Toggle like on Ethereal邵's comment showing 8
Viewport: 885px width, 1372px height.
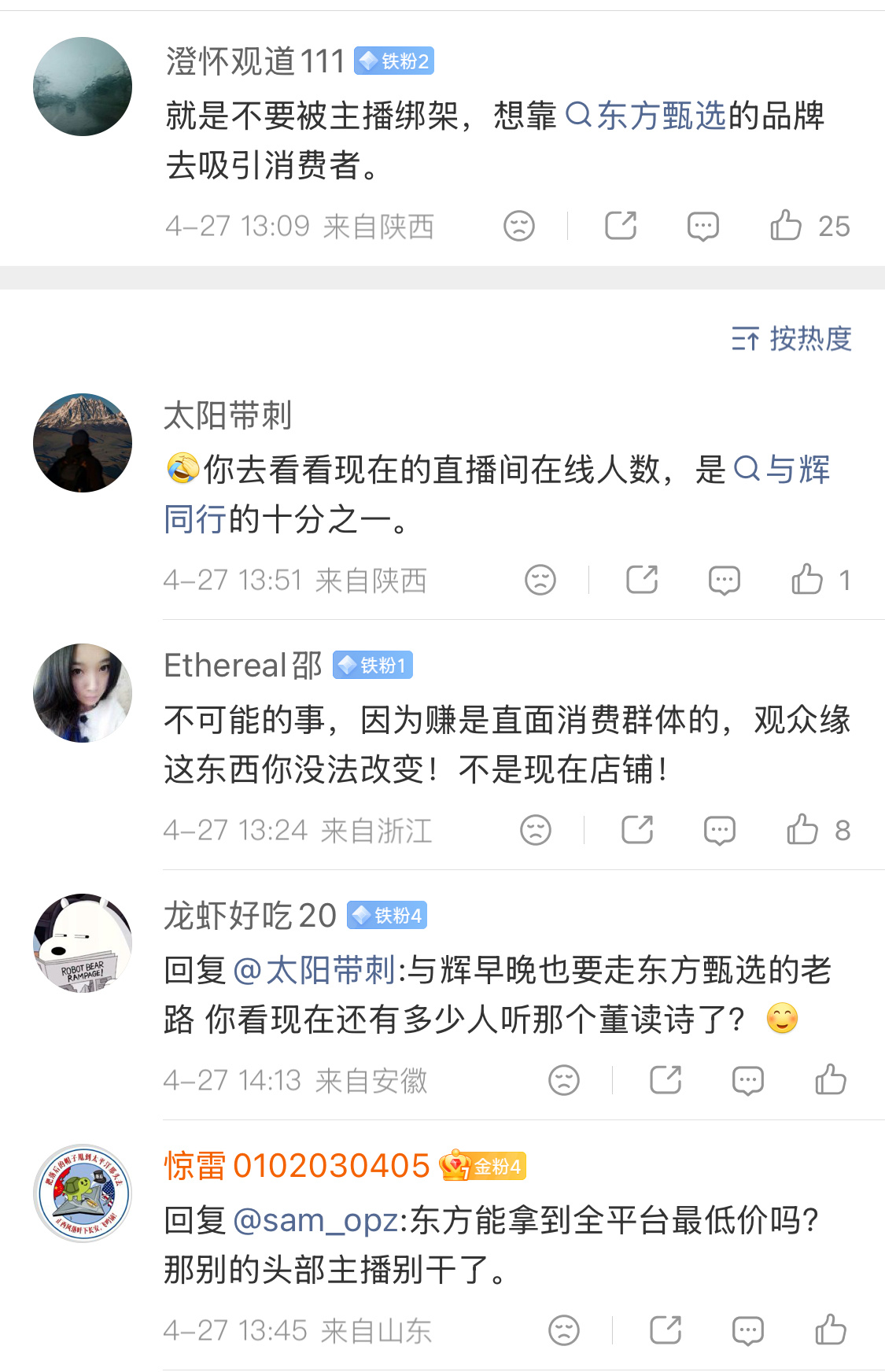click(x=802, y=829)
